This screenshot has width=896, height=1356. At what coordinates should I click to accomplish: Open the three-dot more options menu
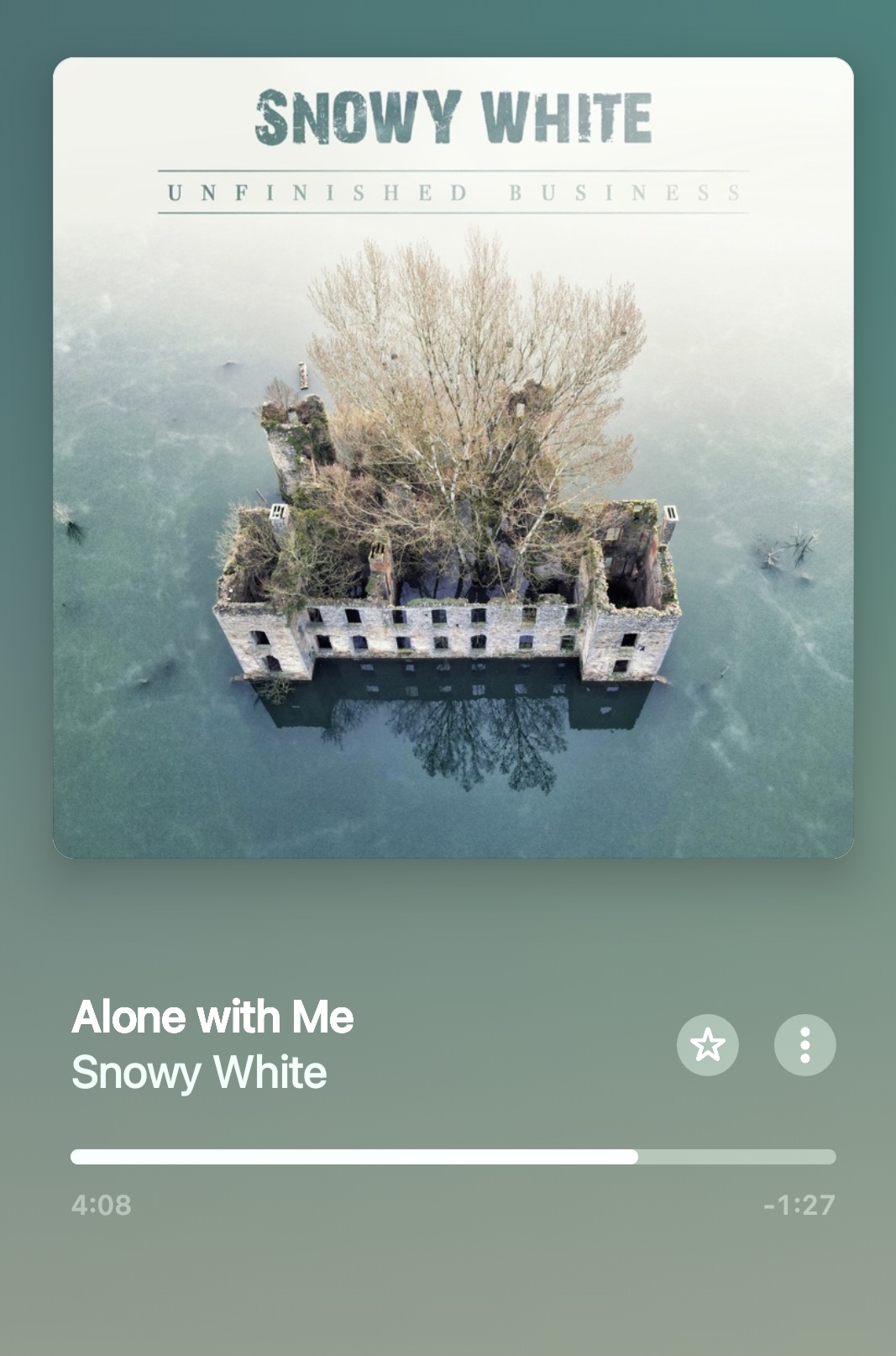pos(804,1045)
